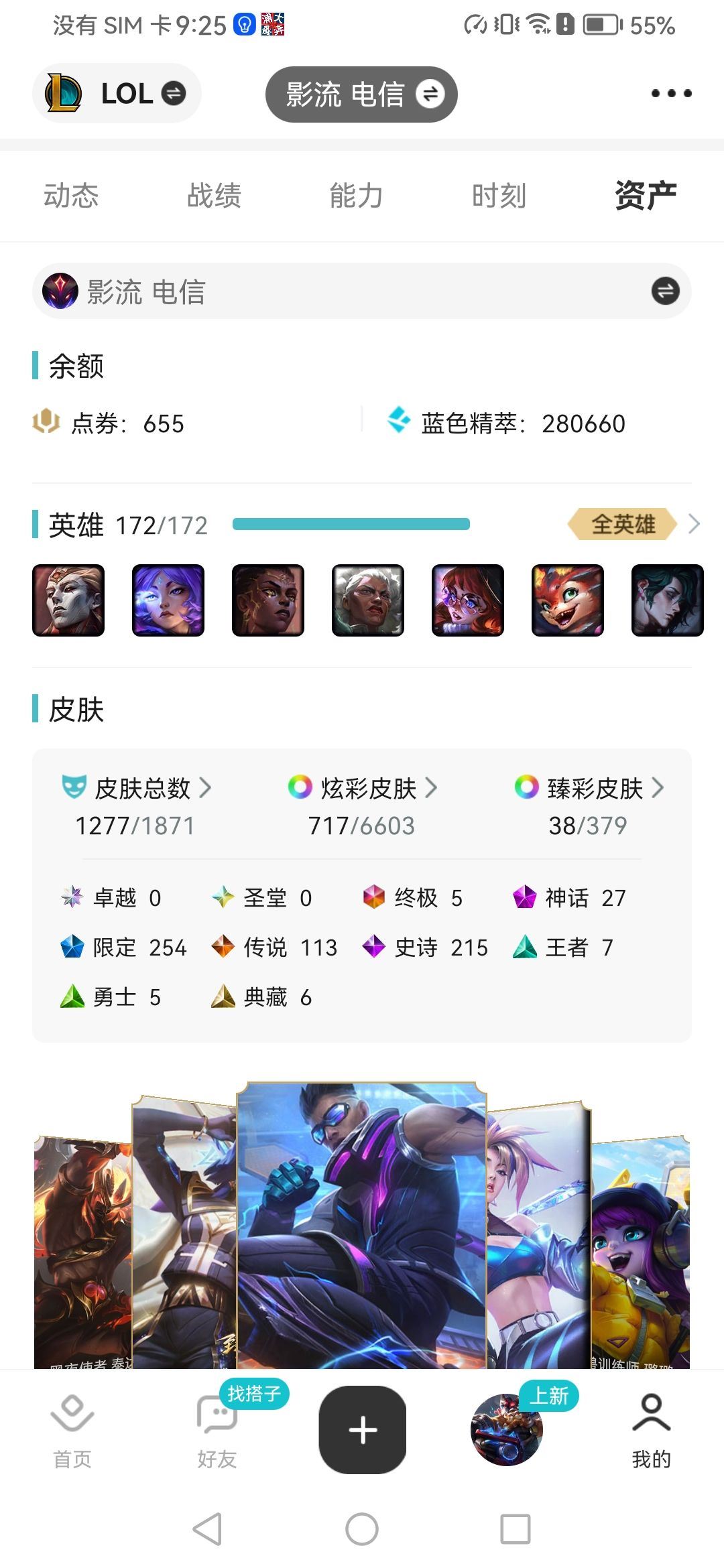
Task: Switch to the 战绩 tab
Action: [x=215, y=196]
